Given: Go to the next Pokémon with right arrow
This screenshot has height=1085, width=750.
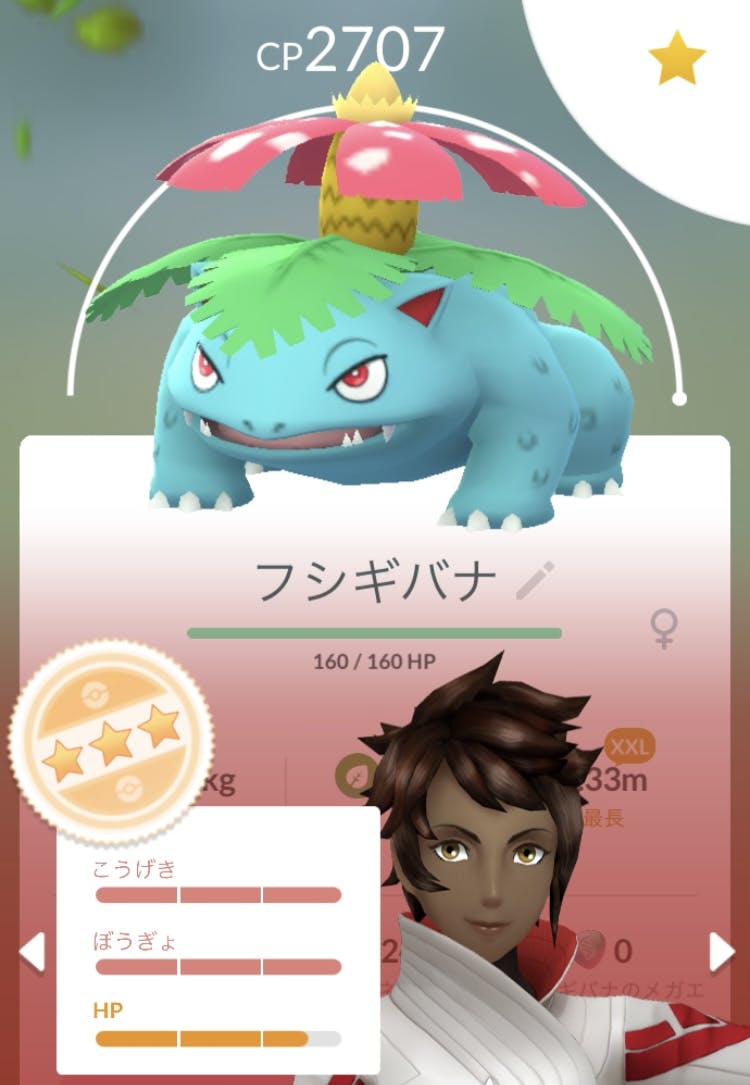Looking at the screenshot, I should [x=722, y=951].
